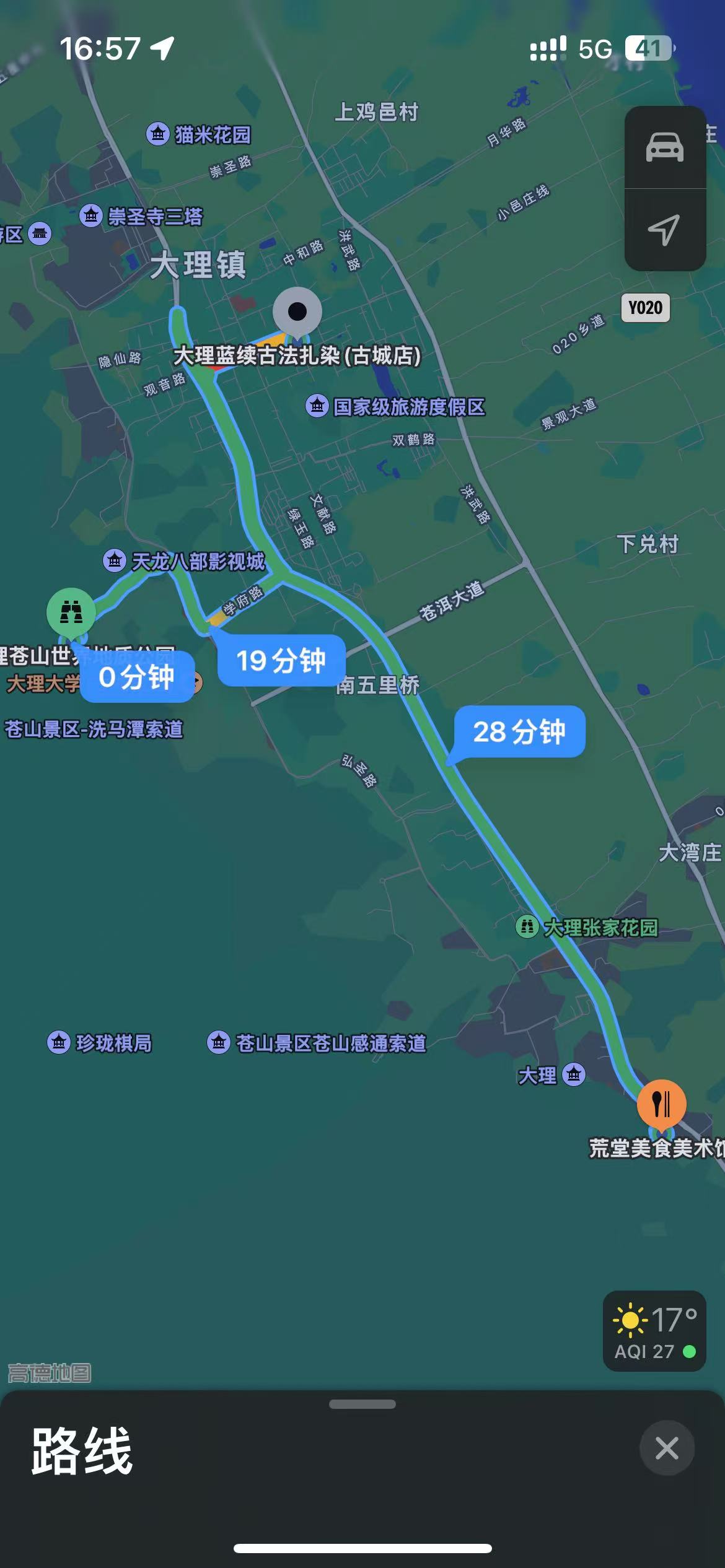
Task: Open the 崇圣寺三塔 landmark marker
Action: (91, 216)
